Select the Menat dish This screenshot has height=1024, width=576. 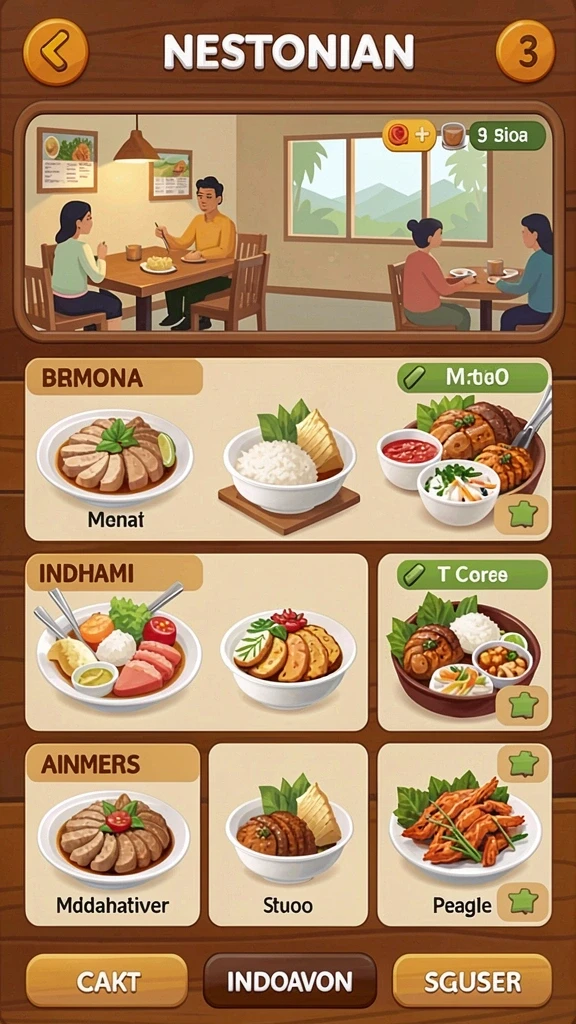115,469
